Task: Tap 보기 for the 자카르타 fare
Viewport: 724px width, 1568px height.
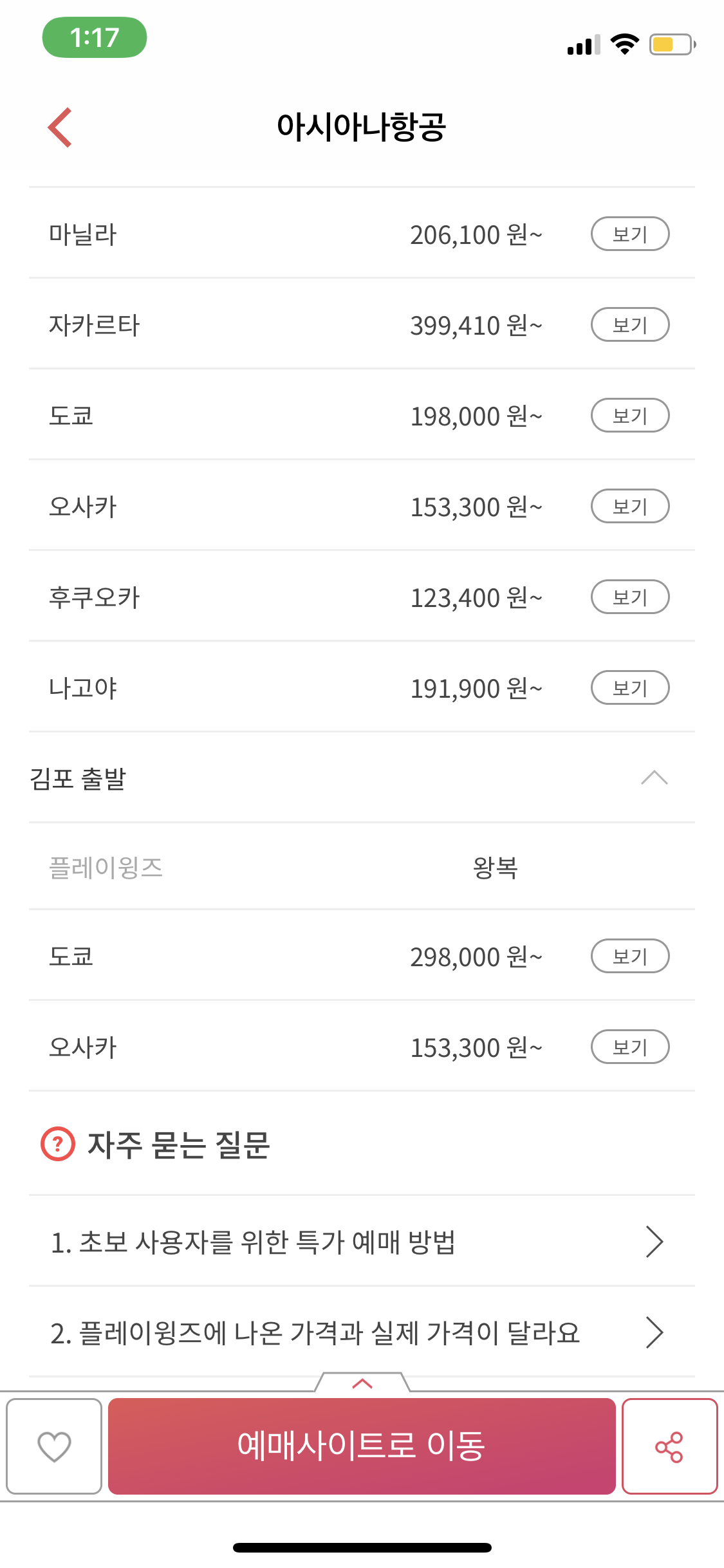Action: pyautogui.click(x=630, y=325)
